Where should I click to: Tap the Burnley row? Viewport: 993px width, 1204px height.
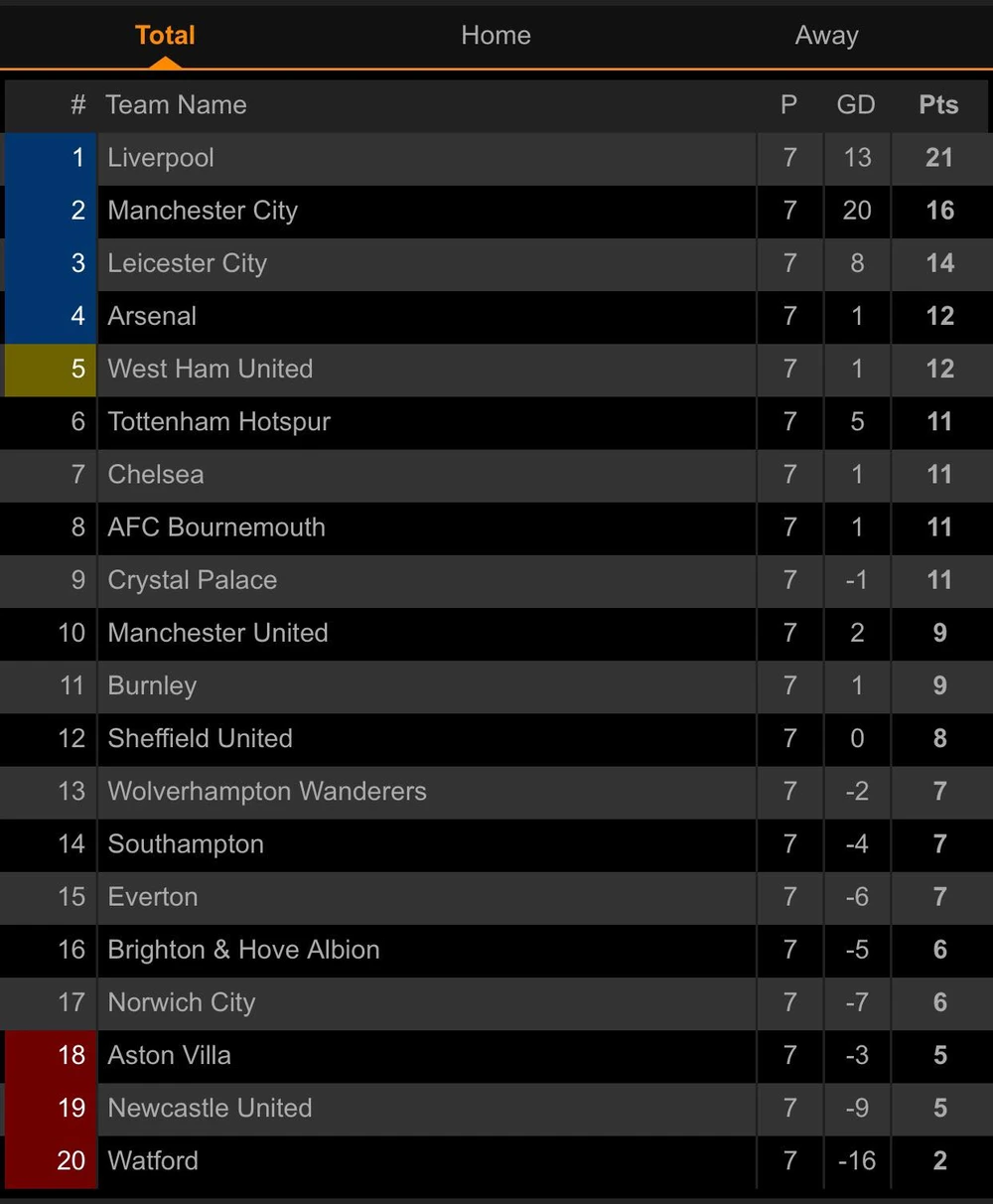[152, 685]
